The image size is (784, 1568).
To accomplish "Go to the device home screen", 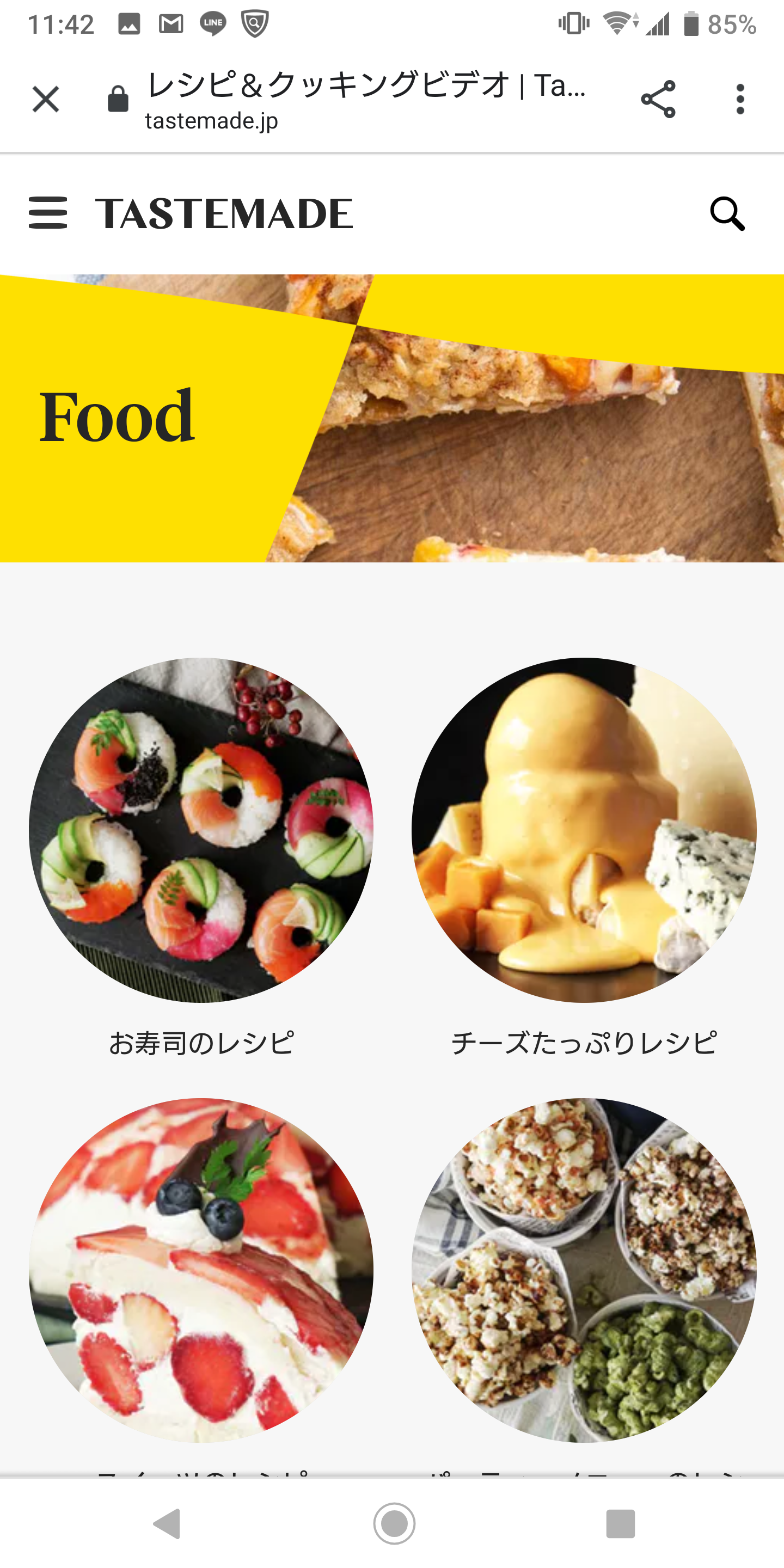I will (x=394, y=1523).
